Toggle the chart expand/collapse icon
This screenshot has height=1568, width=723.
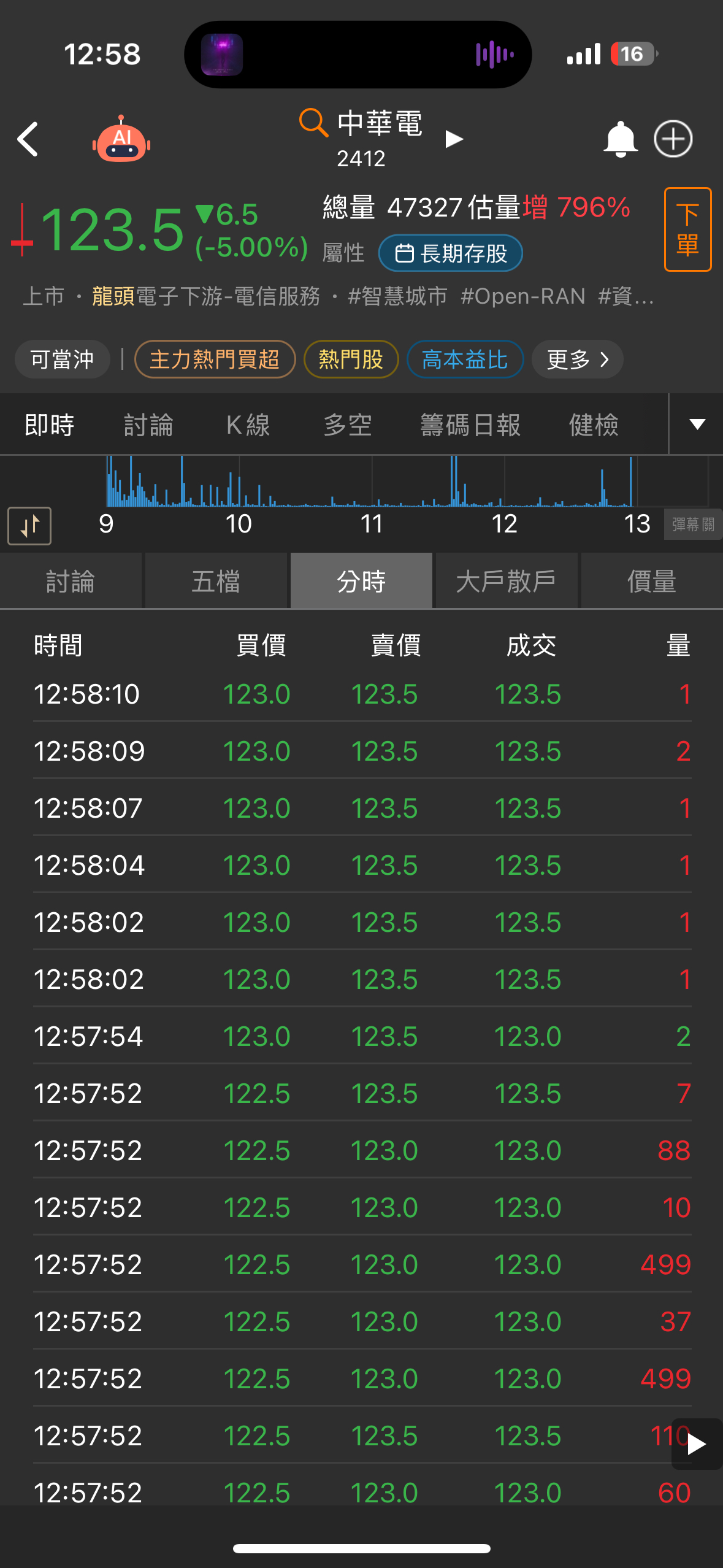[29, 526]
